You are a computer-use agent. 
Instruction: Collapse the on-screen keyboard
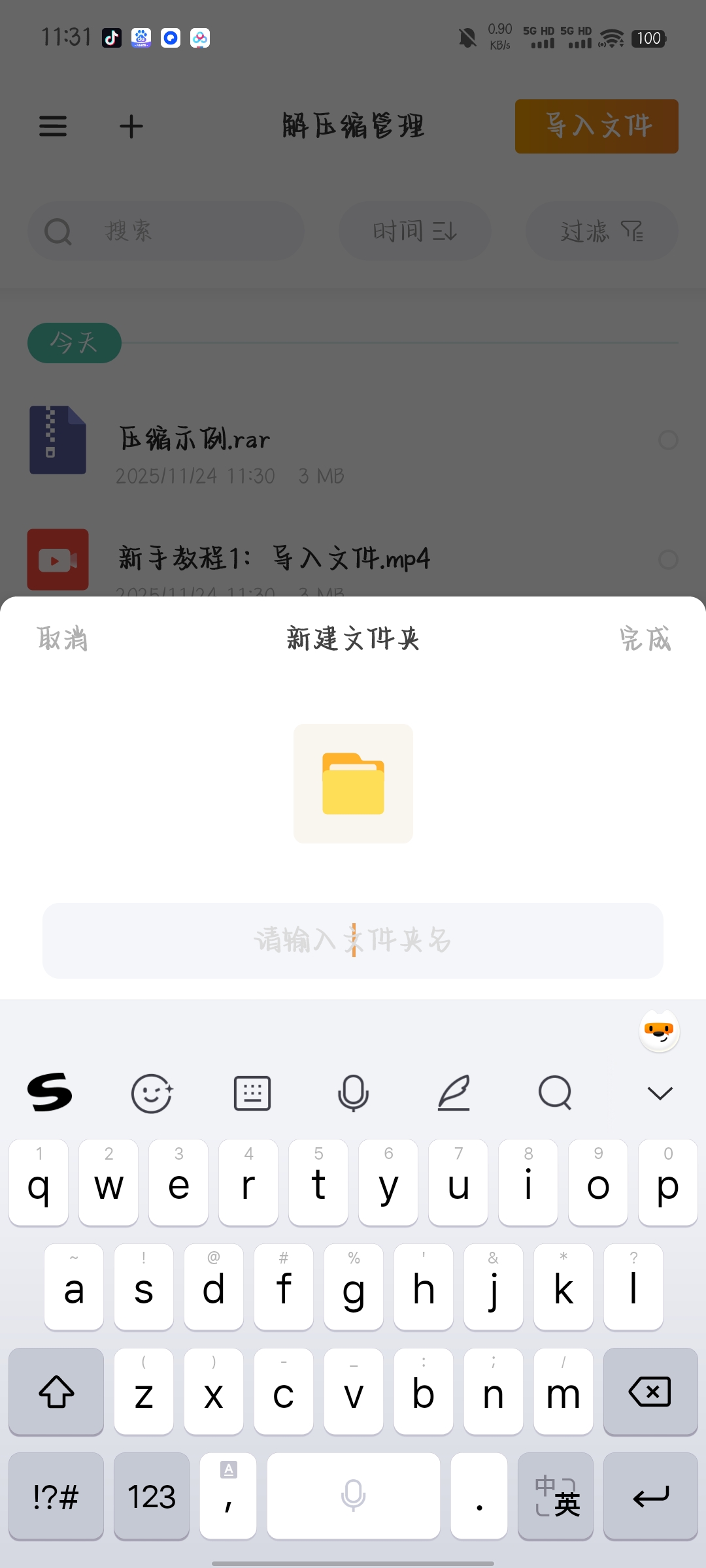pyautogui.click(x=660, y=1093)
